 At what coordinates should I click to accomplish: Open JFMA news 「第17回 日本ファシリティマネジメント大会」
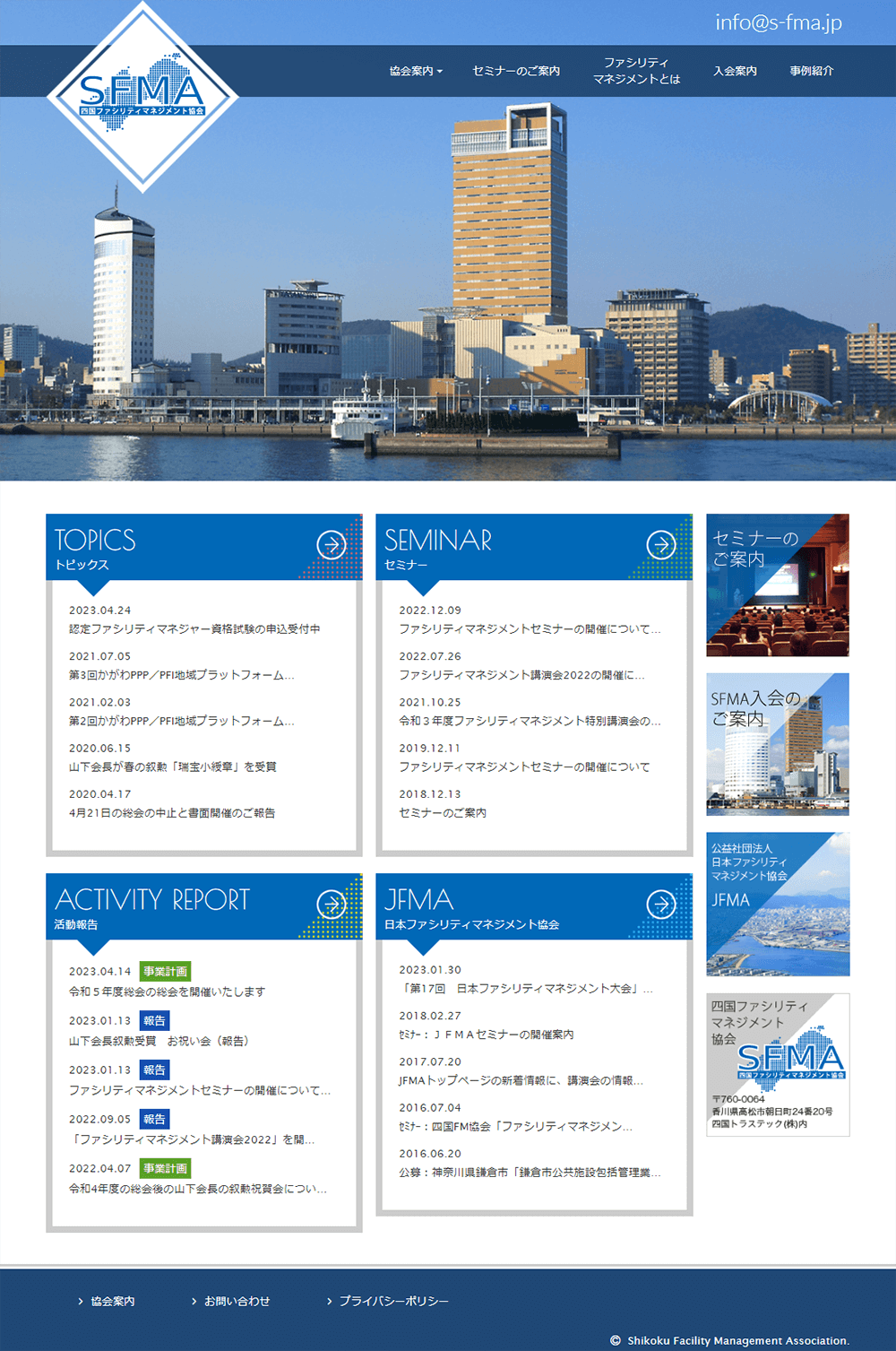(x=525, y=989)
